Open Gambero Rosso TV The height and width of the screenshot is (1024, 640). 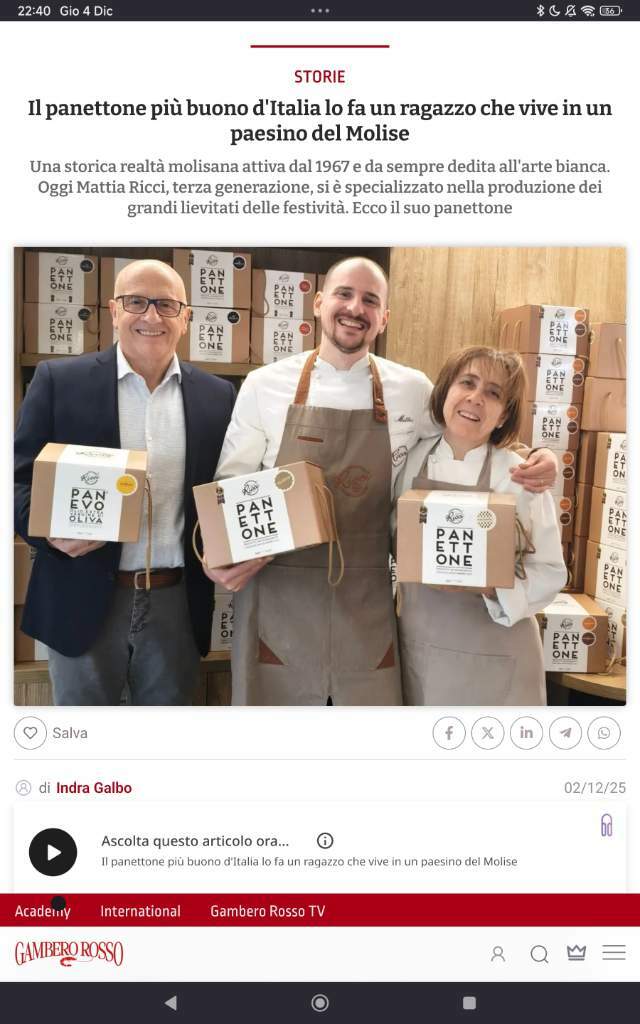[267, 911]
